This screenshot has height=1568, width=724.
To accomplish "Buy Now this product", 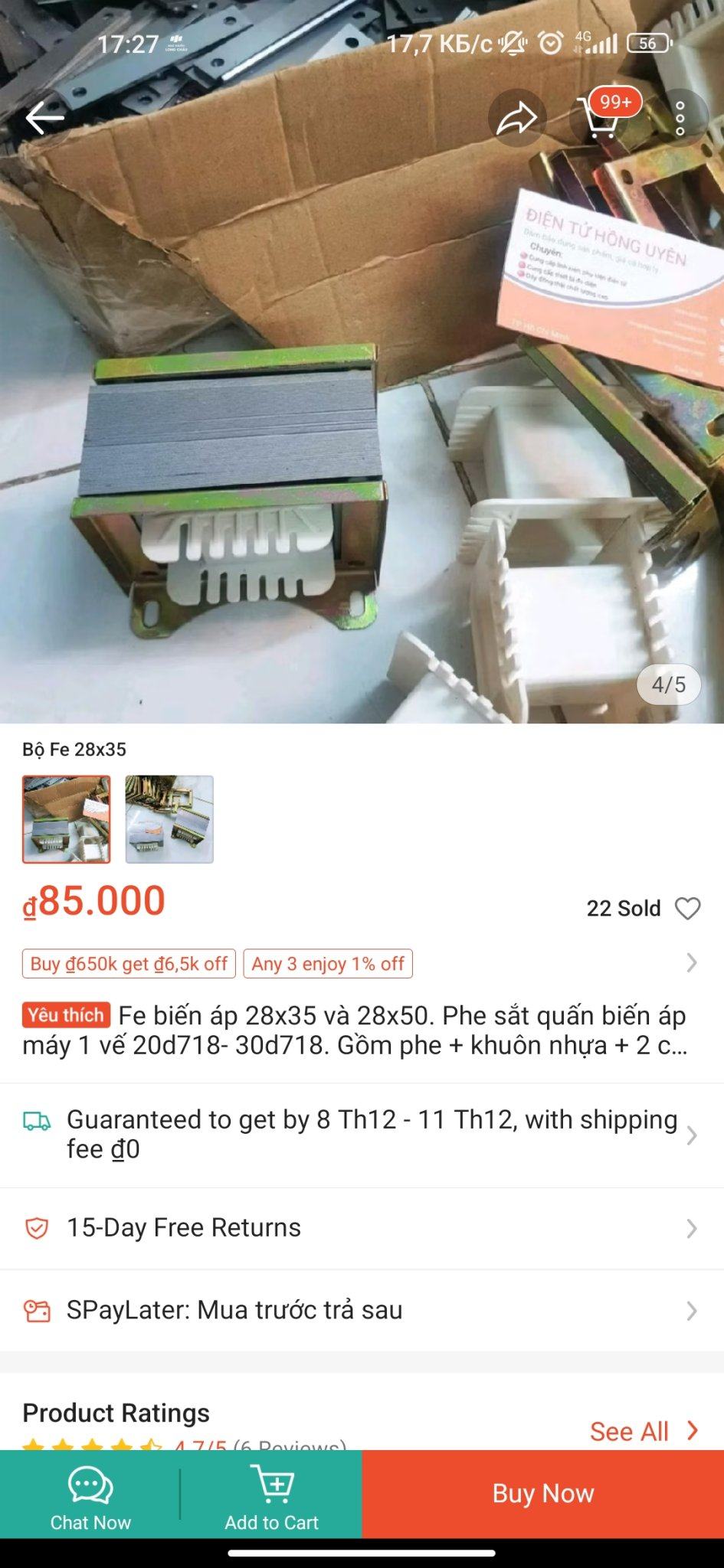I will (542, 1494).
